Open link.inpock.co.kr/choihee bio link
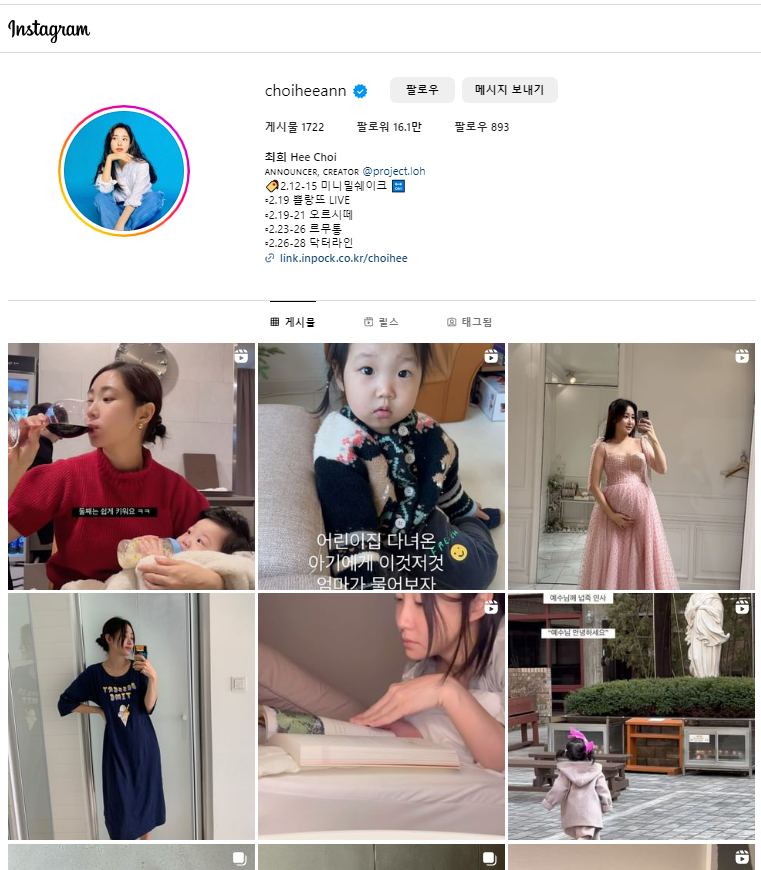761x870 pixels. pos(343,258)
